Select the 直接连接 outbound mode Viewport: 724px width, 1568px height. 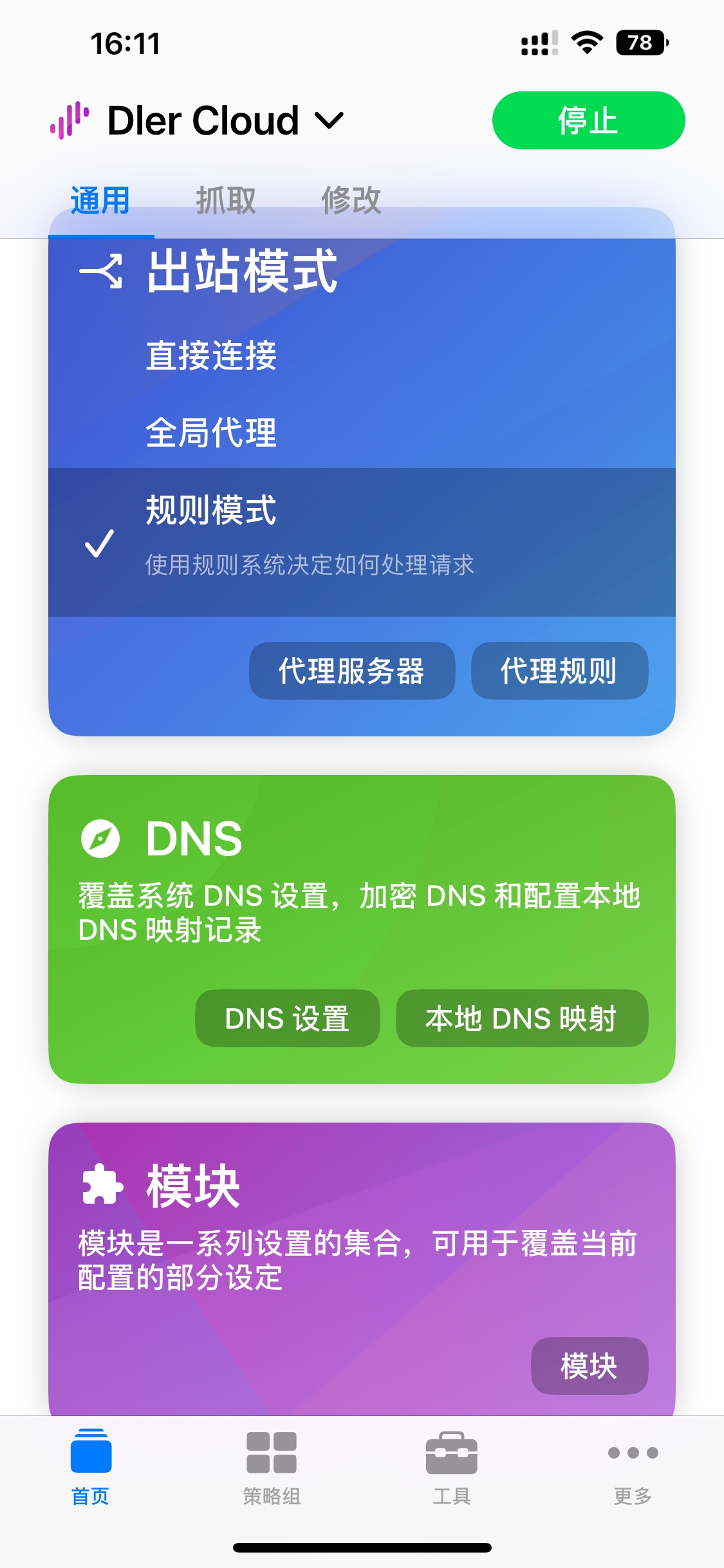click(211, 355)
